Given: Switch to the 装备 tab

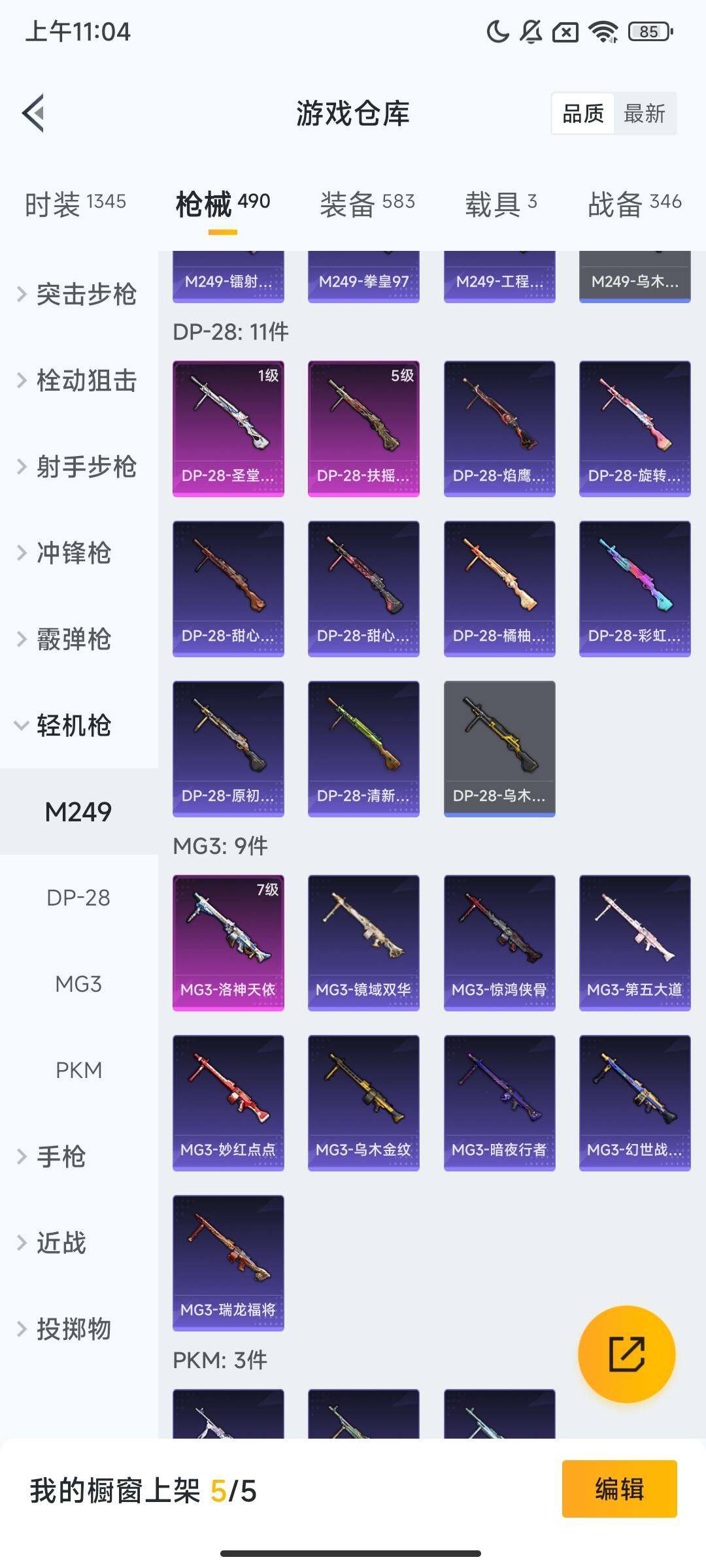Looking at the screenshot, I should click(x=367, y=203).
